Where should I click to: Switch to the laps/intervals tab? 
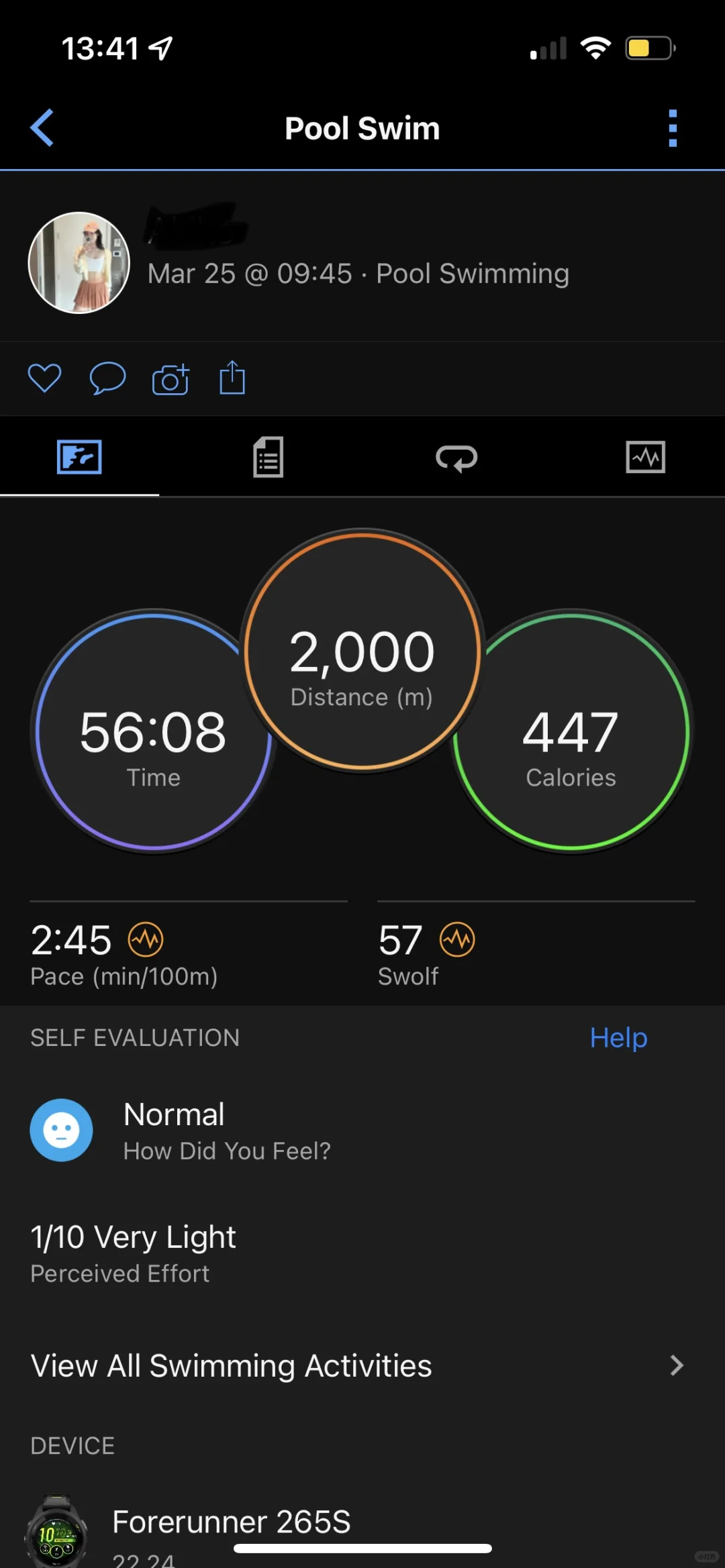pyautogui.click(x=456, y=458)
